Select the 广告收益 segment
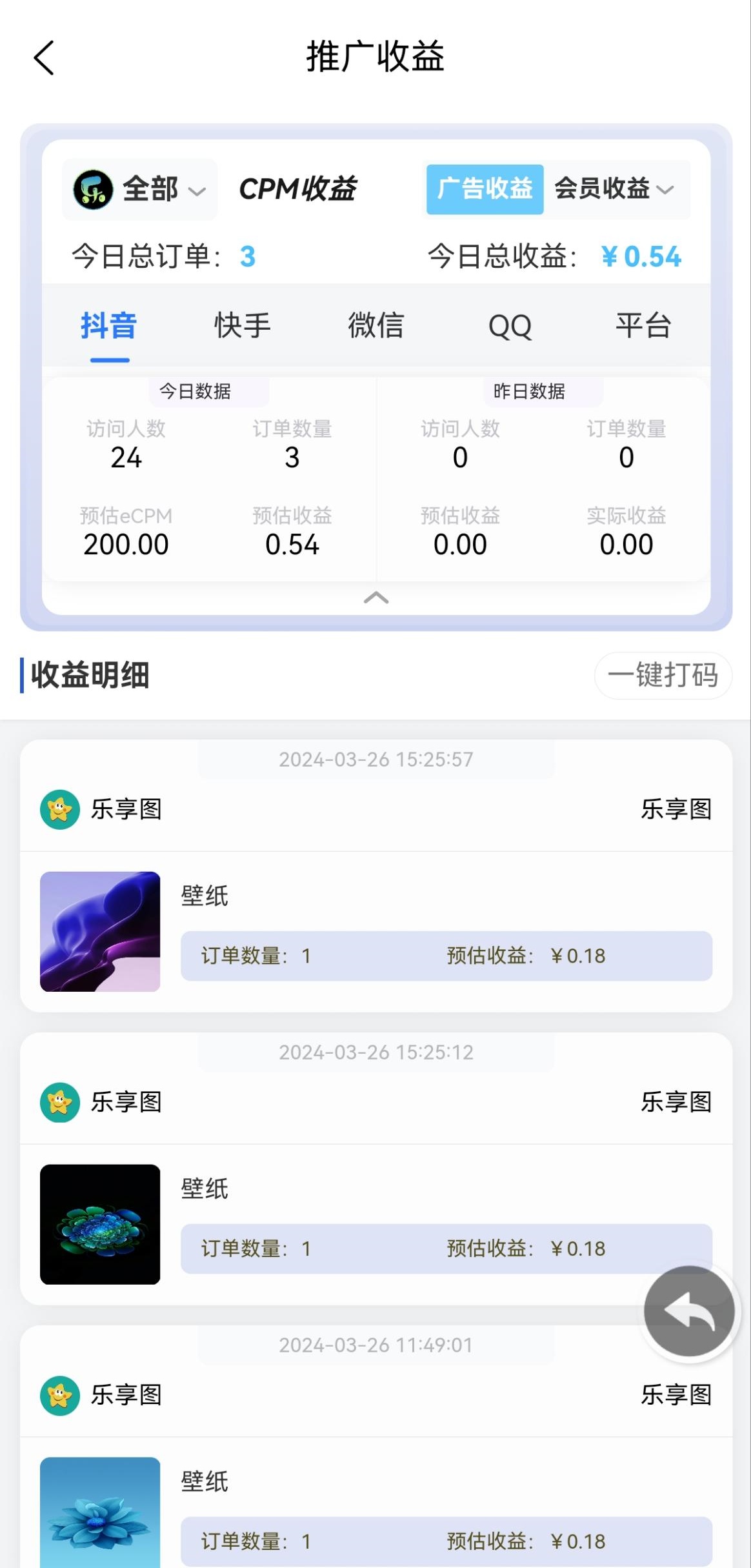751x1568 pixels. point(485,189)
